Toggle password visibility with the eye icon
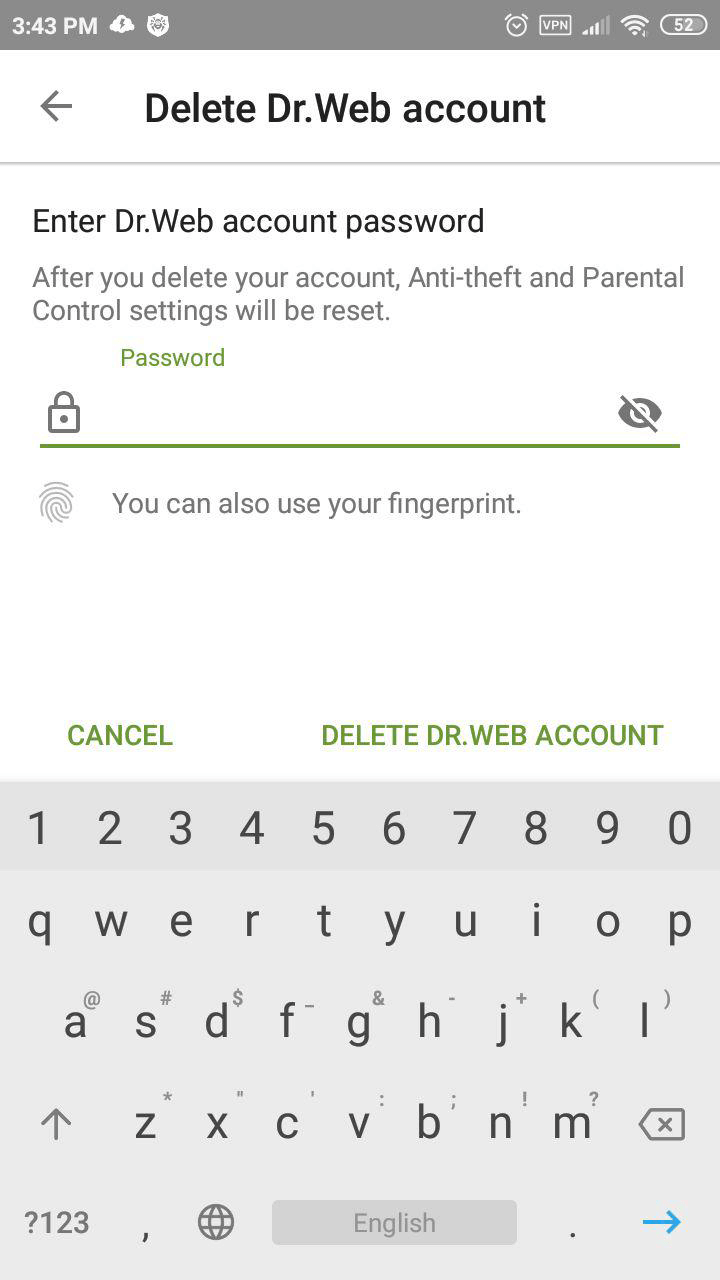720x1280 pixels. click(x=640, y=412)
